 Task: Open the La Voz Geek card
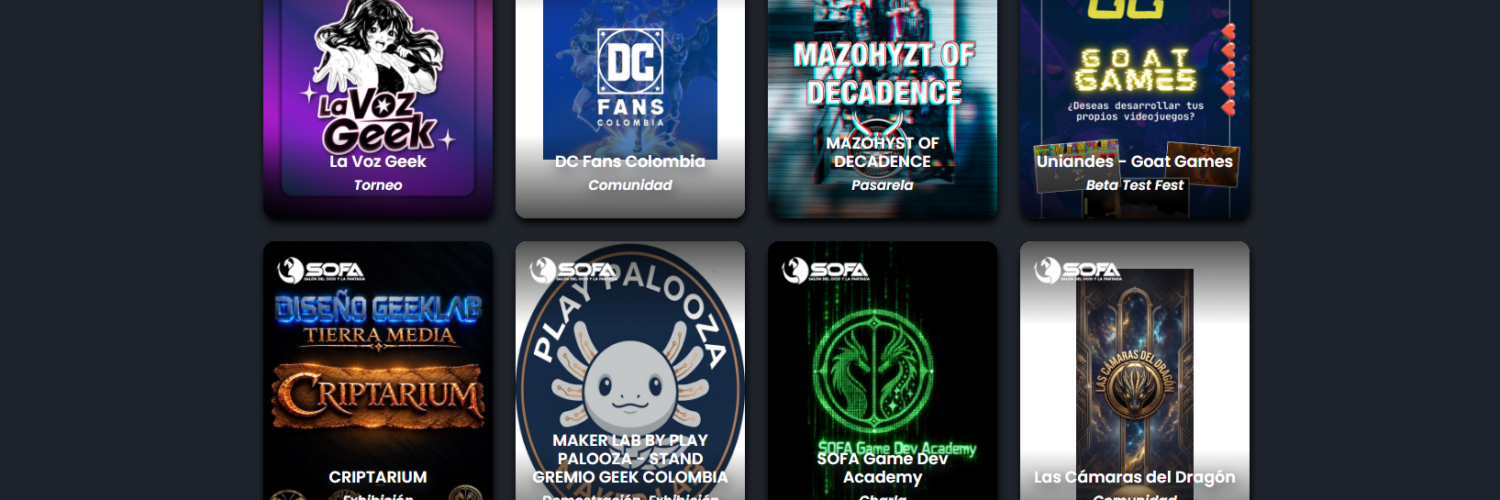click(378, 108)
